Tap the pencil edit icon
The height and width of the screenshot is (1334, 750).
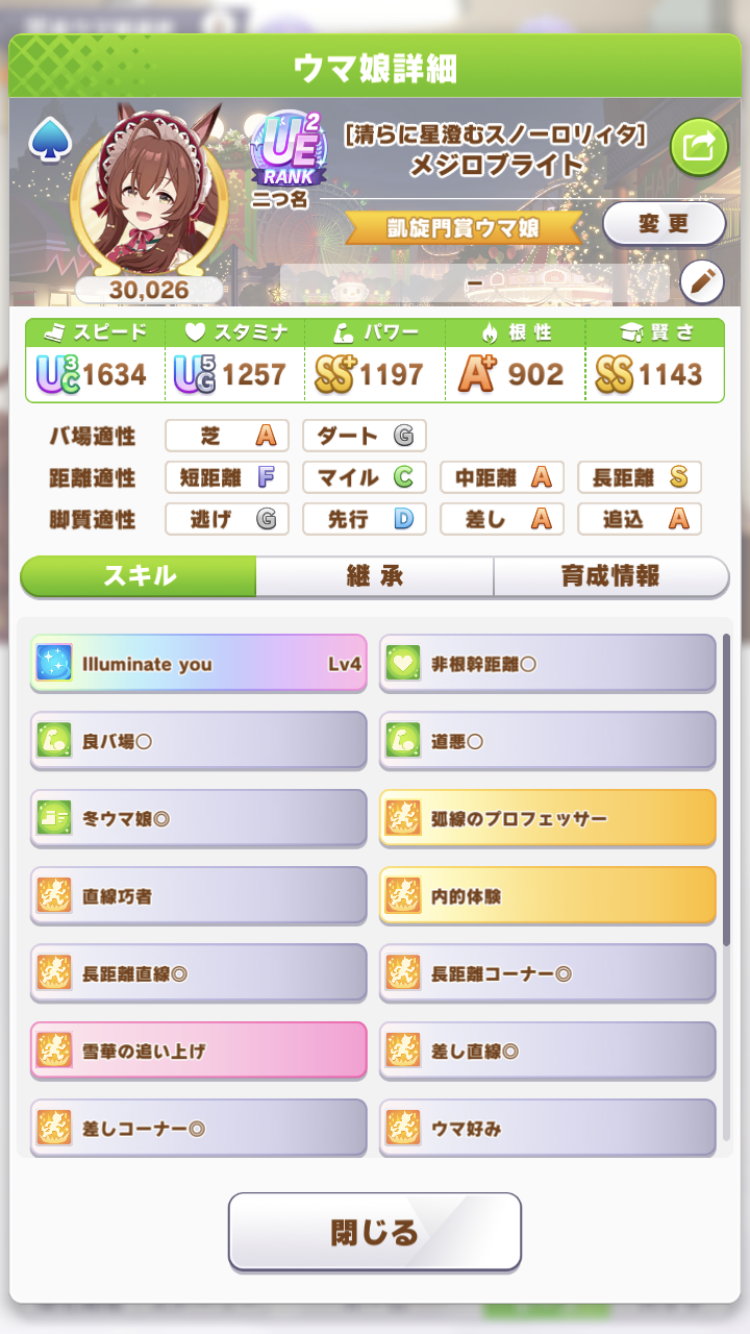click(x=701, y=283)
